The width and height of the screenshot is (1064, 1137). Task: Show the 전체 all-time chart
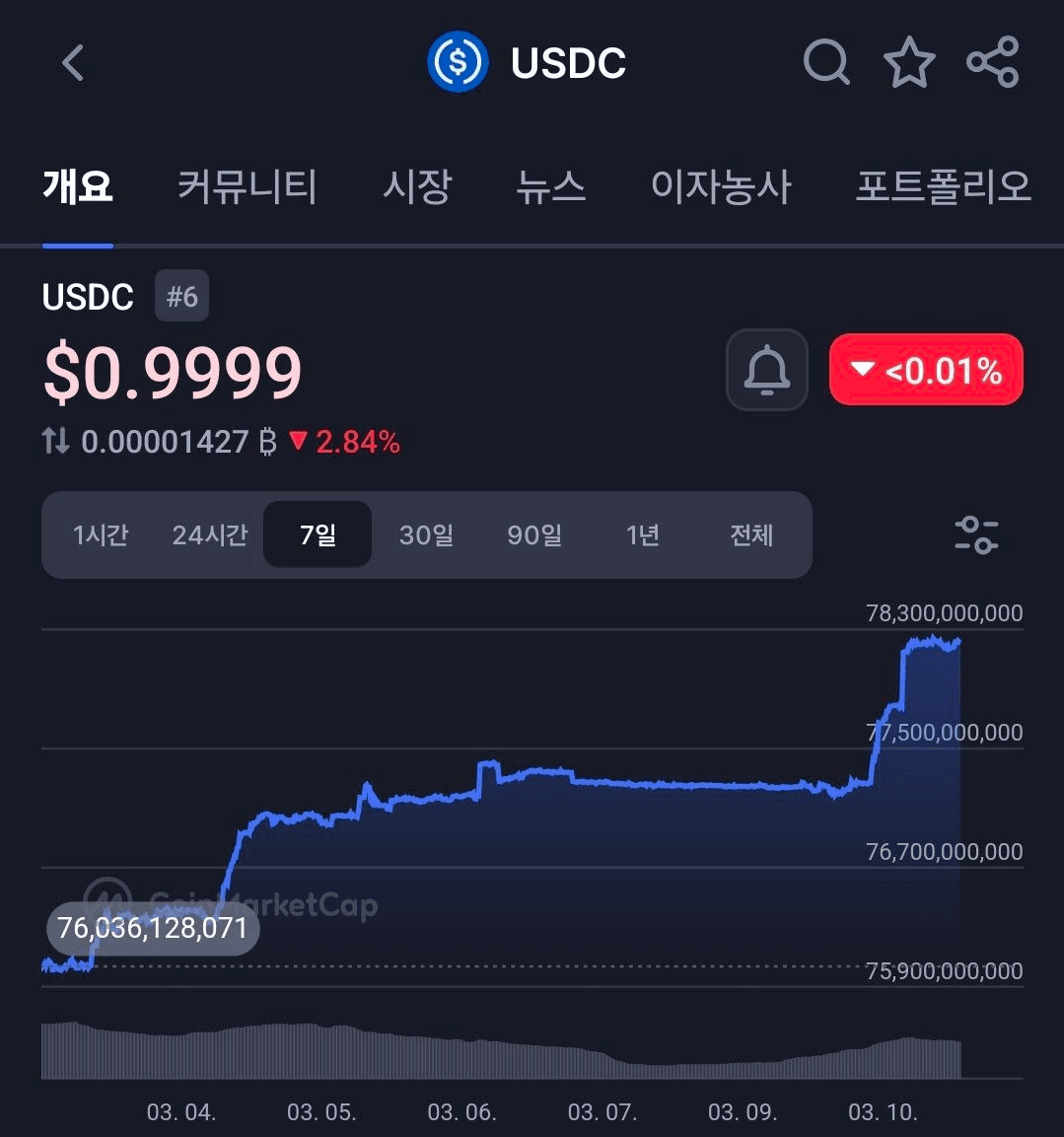coord(750,535)
